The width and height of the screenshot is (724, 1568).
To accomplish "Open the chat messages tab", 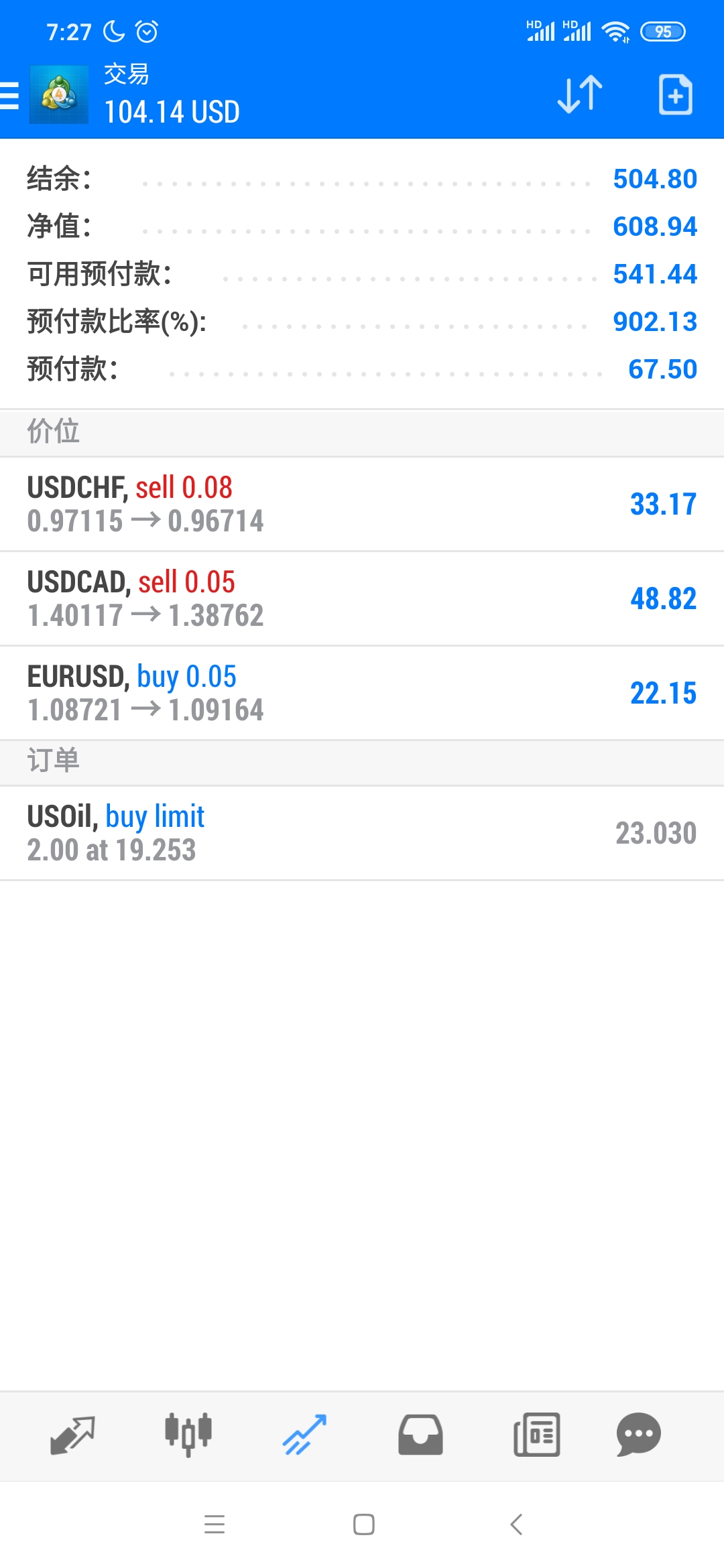I will [638, 1435].
